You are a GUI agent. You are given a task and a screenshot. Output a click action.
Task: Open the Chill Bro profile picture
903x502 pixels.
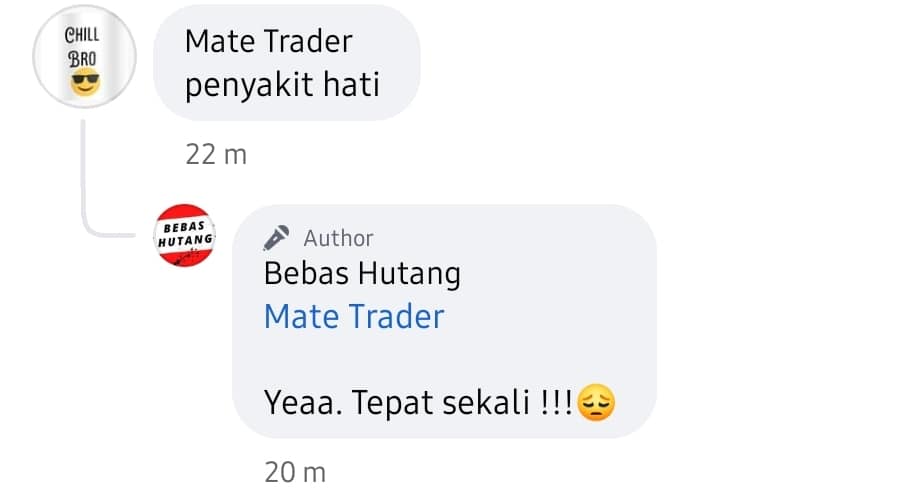(84, 62)
